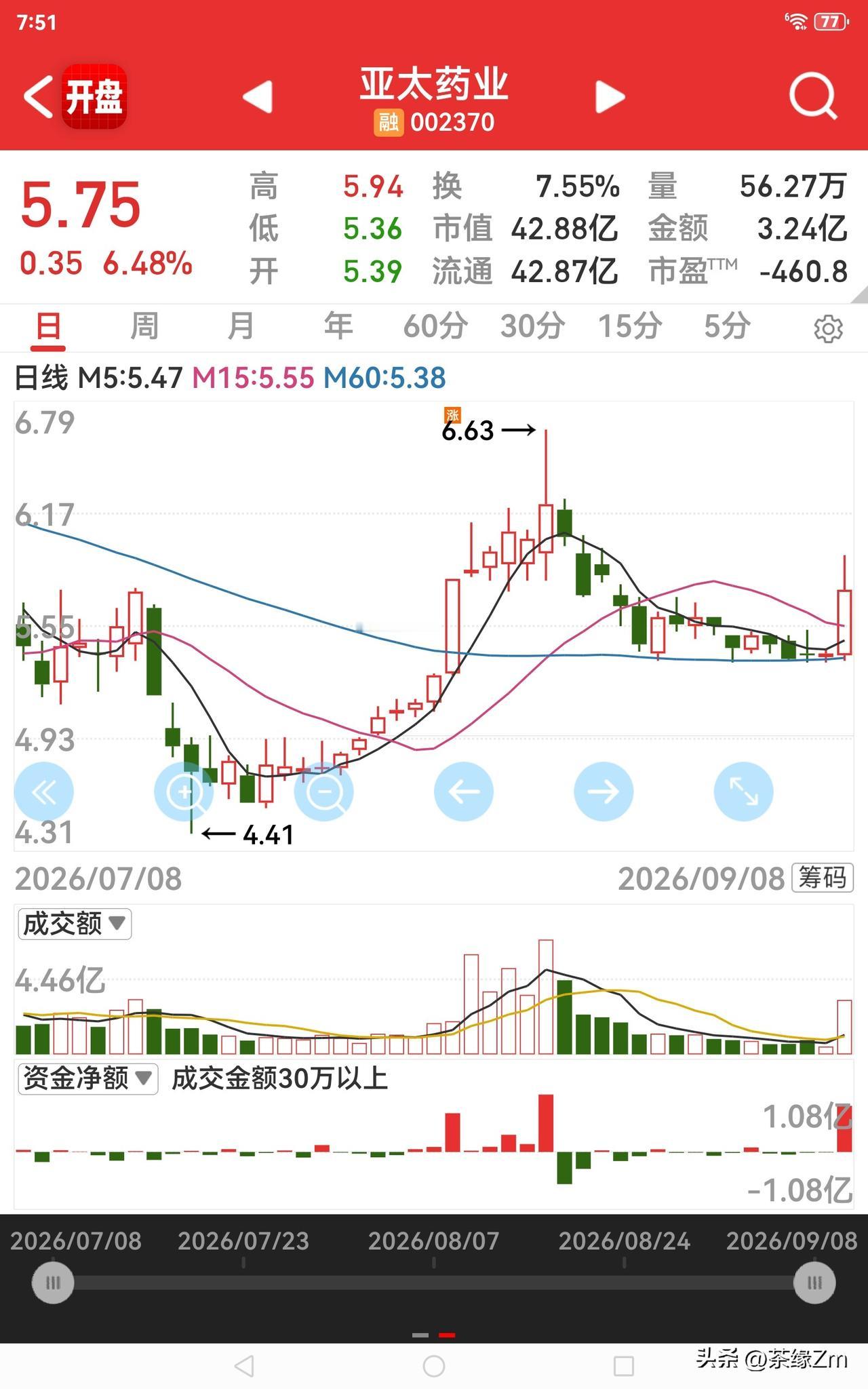Switch to the 15分 chart
868x1389 pixels.
tap(629, 326)
